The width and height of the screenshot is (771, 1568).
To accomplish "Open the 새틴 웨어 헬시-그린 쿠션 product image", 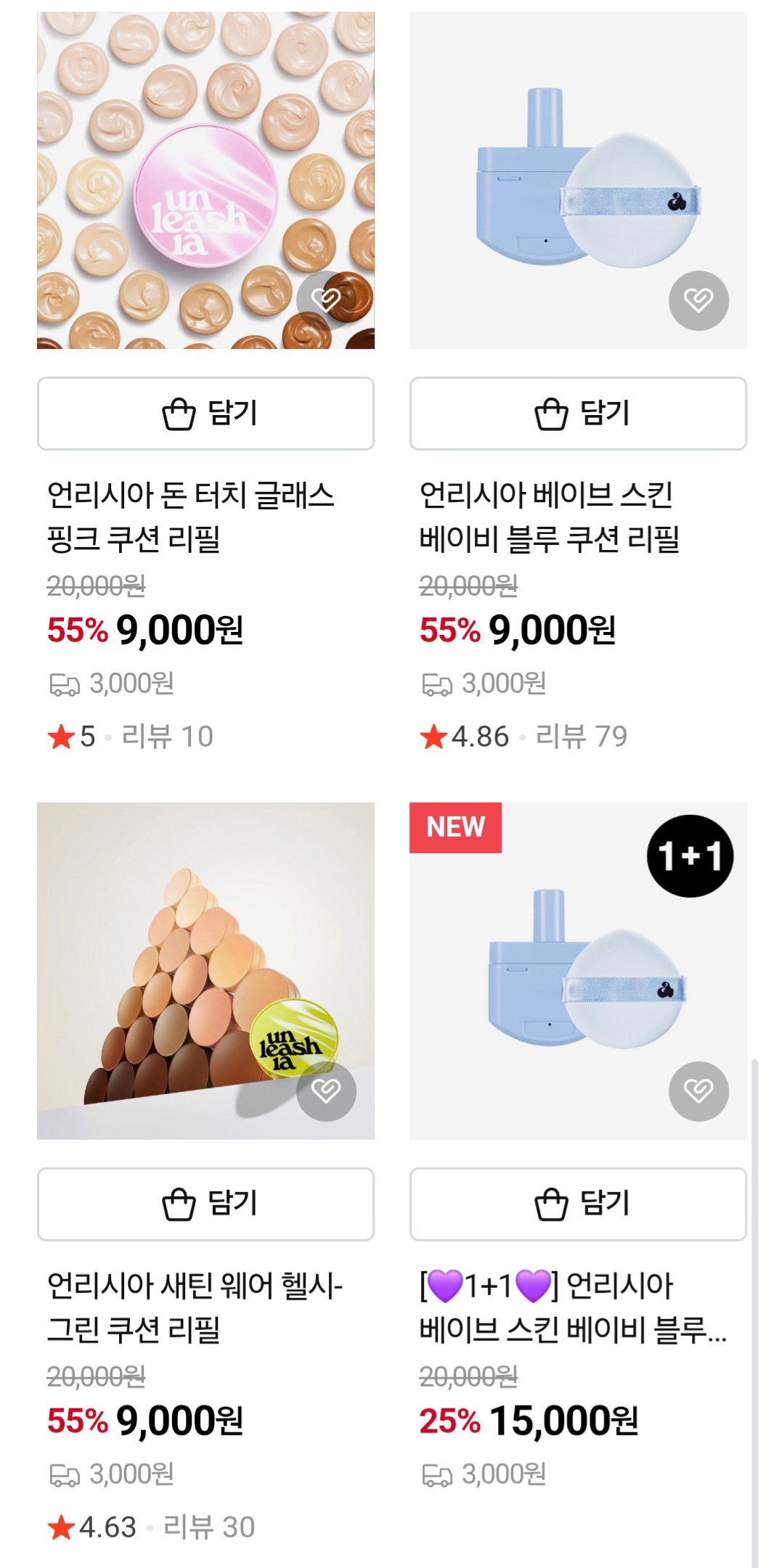I will tap(205, 971).
